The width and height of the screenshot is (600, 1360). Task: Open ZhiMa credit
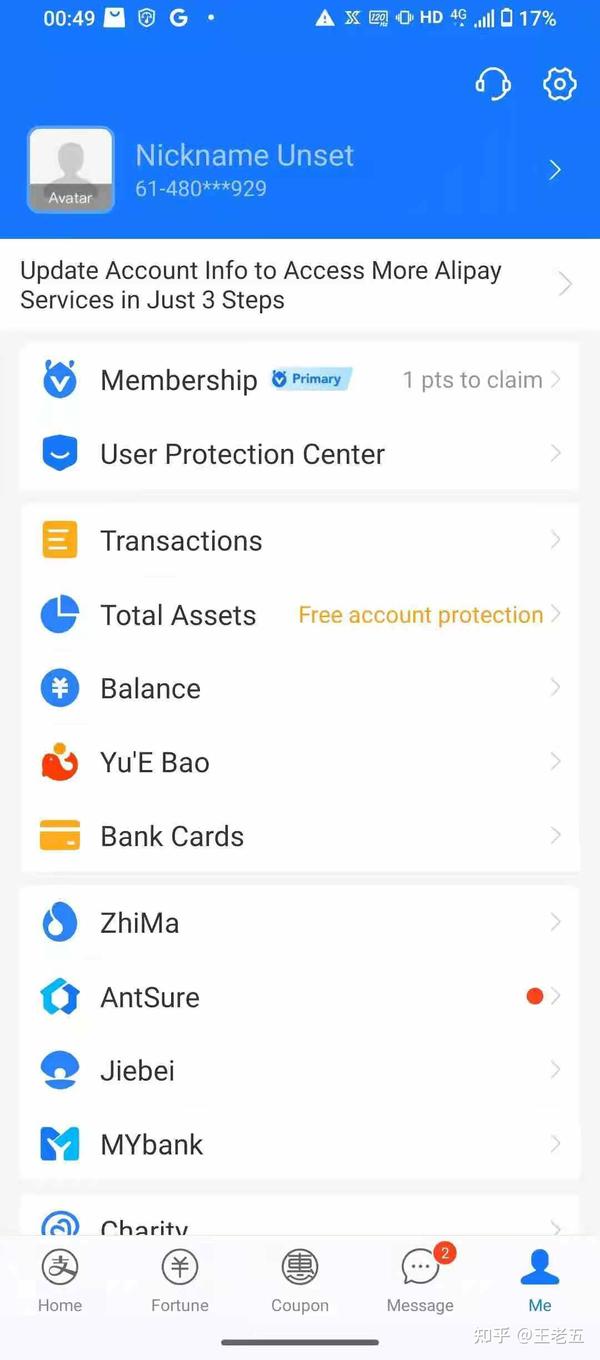click(298, 923)
